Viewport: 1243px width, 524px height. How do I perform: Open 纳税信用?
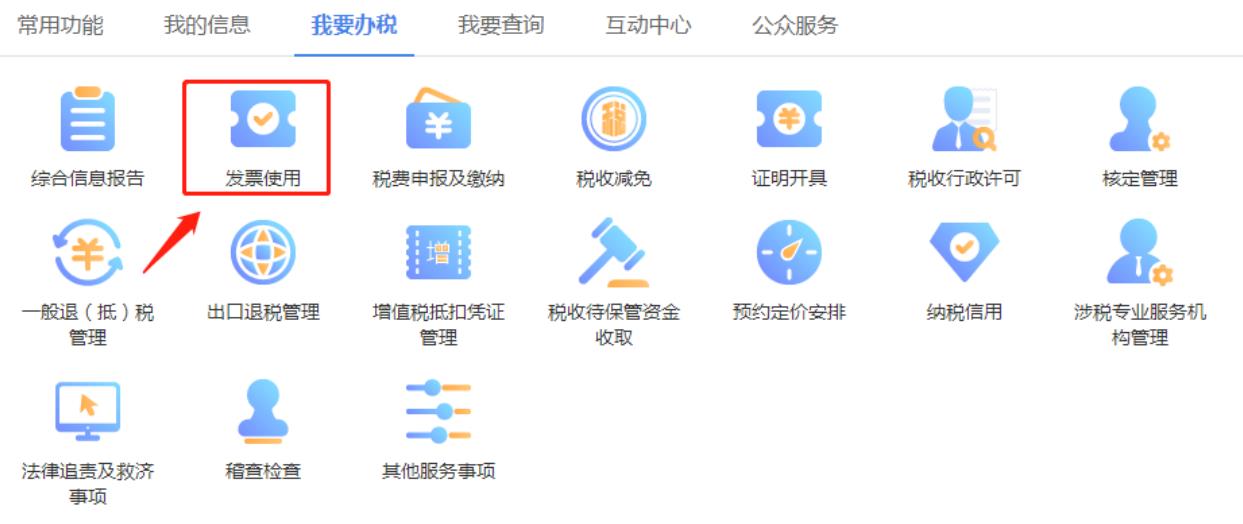(964, 253)
